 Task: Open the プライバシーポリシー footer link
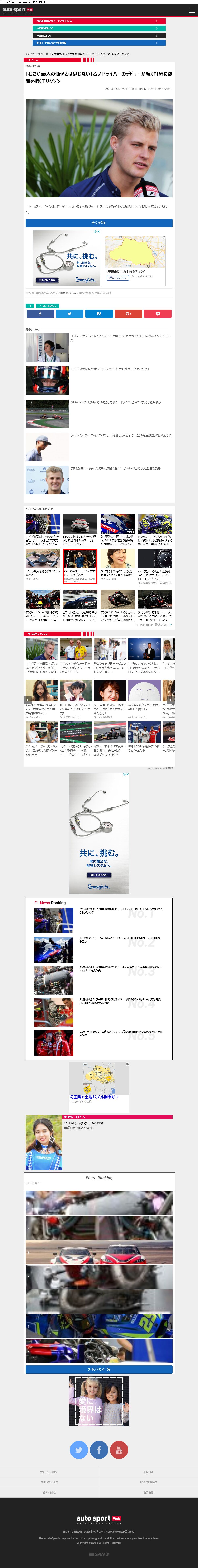49,1472
